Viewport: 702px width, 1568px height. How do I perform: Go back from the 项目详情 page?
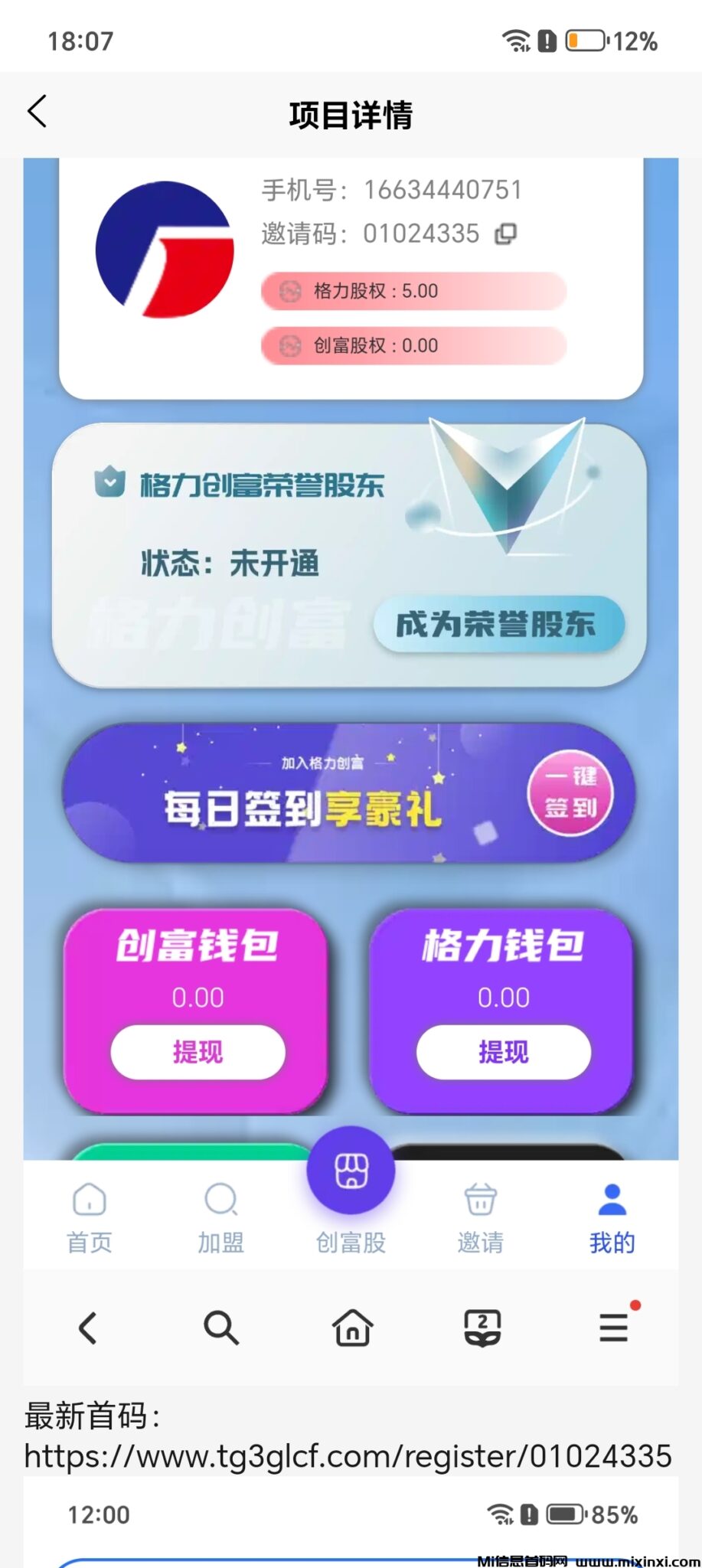click(x=38, y=113)
